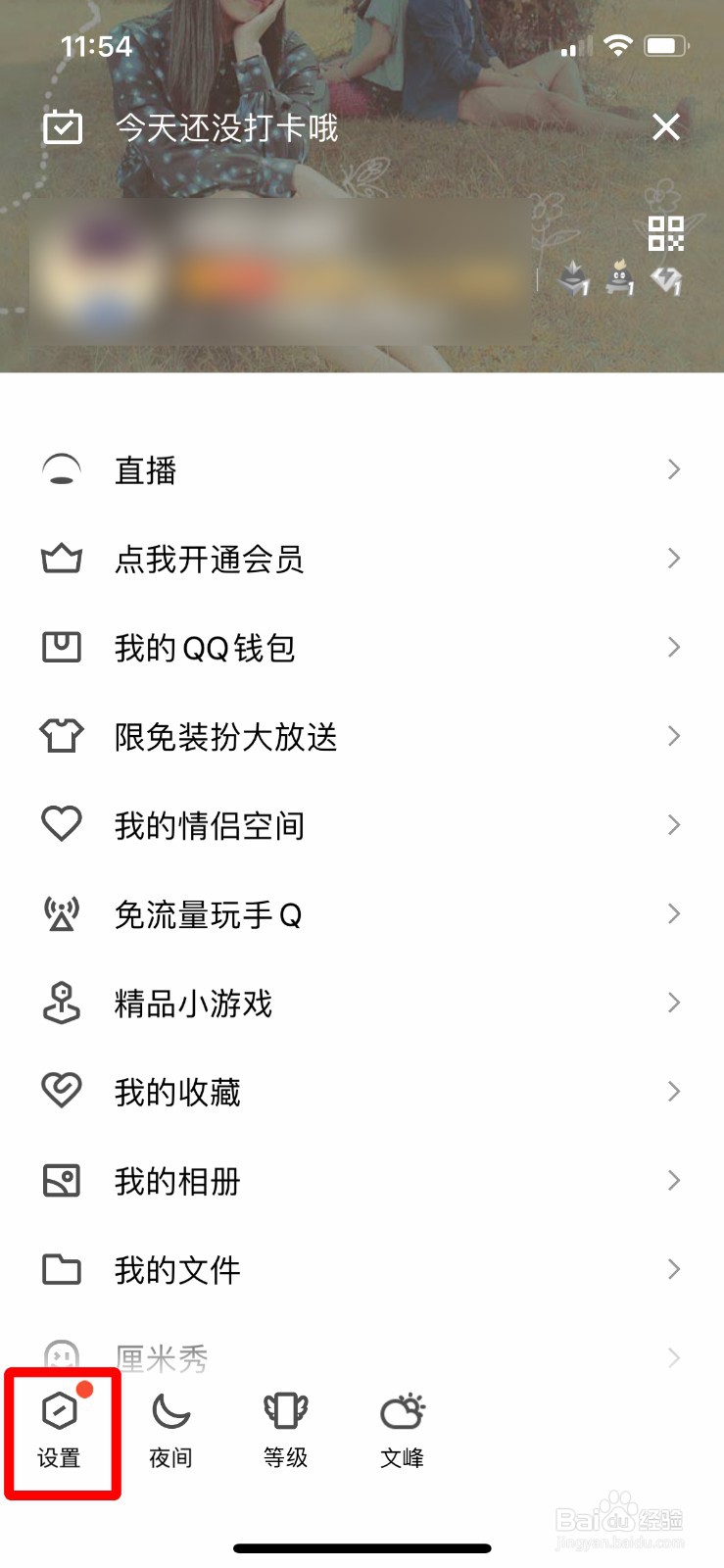Open 我的收藏 favorites

pyautogui.click(x=361, y=1092)
